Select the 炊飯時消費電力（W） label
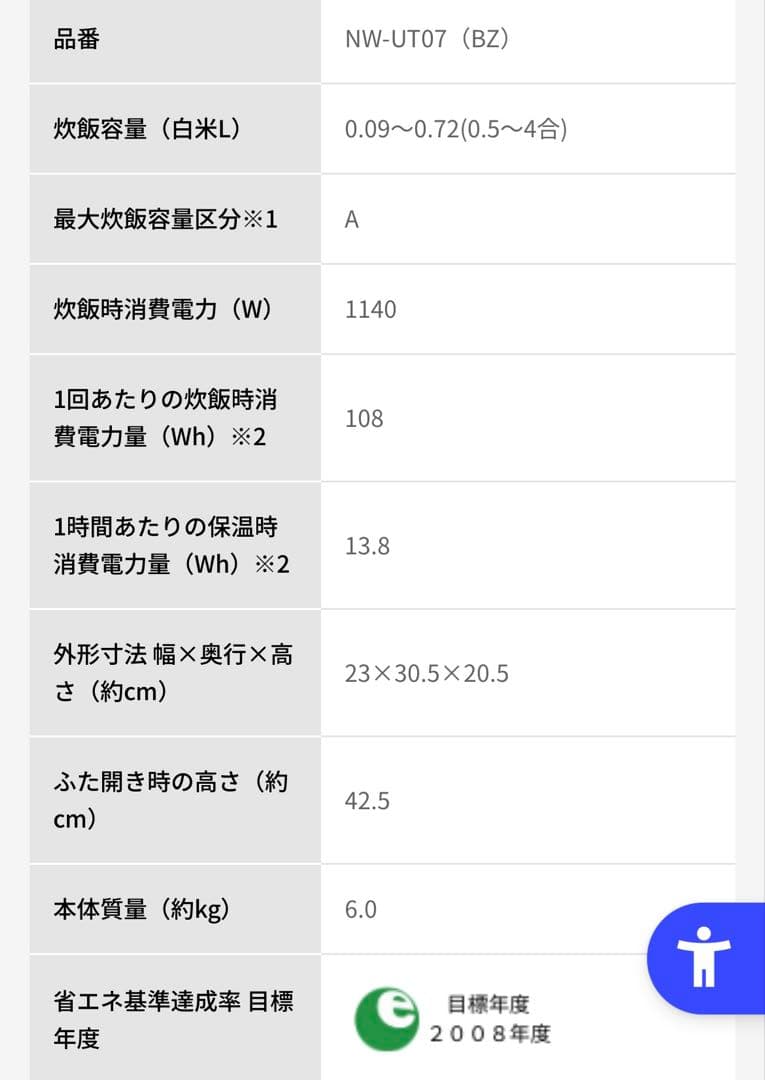This screenshot has height=1080, width=765. pyautogui.click(x=136, y=309)
